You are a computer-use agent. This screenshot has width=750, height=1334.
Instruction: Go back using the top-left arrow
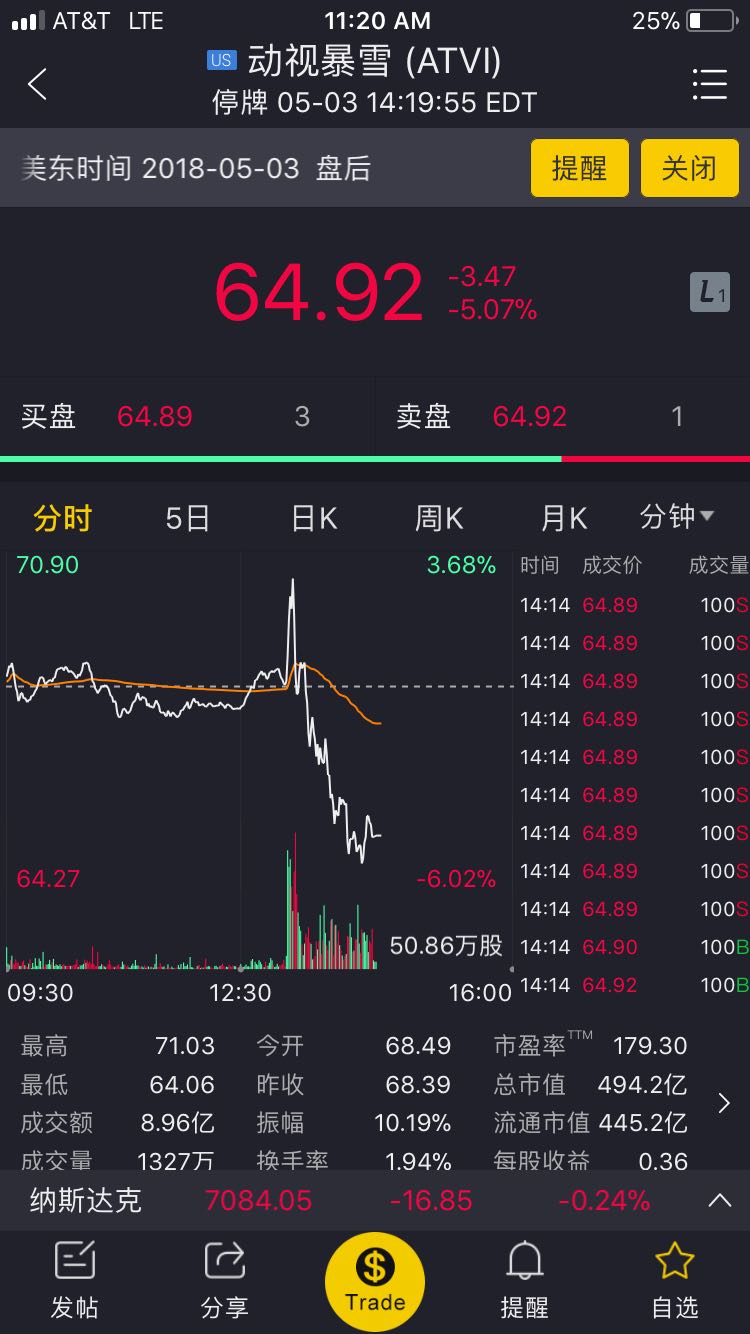pyautogui.click(x=37, y=85)
